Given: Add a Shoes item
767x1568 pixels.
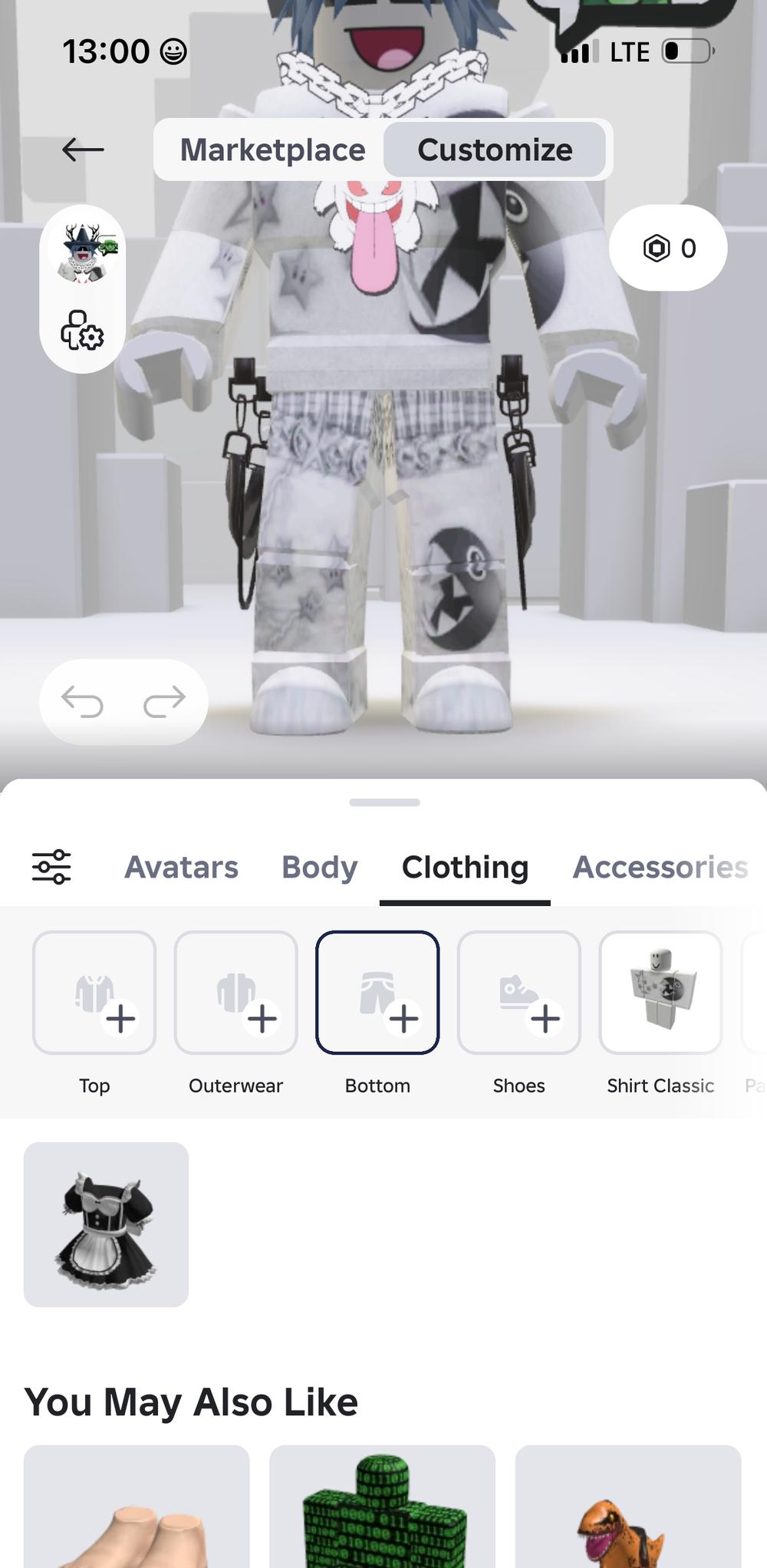Looking at the screenshot, I should [518, 993].
